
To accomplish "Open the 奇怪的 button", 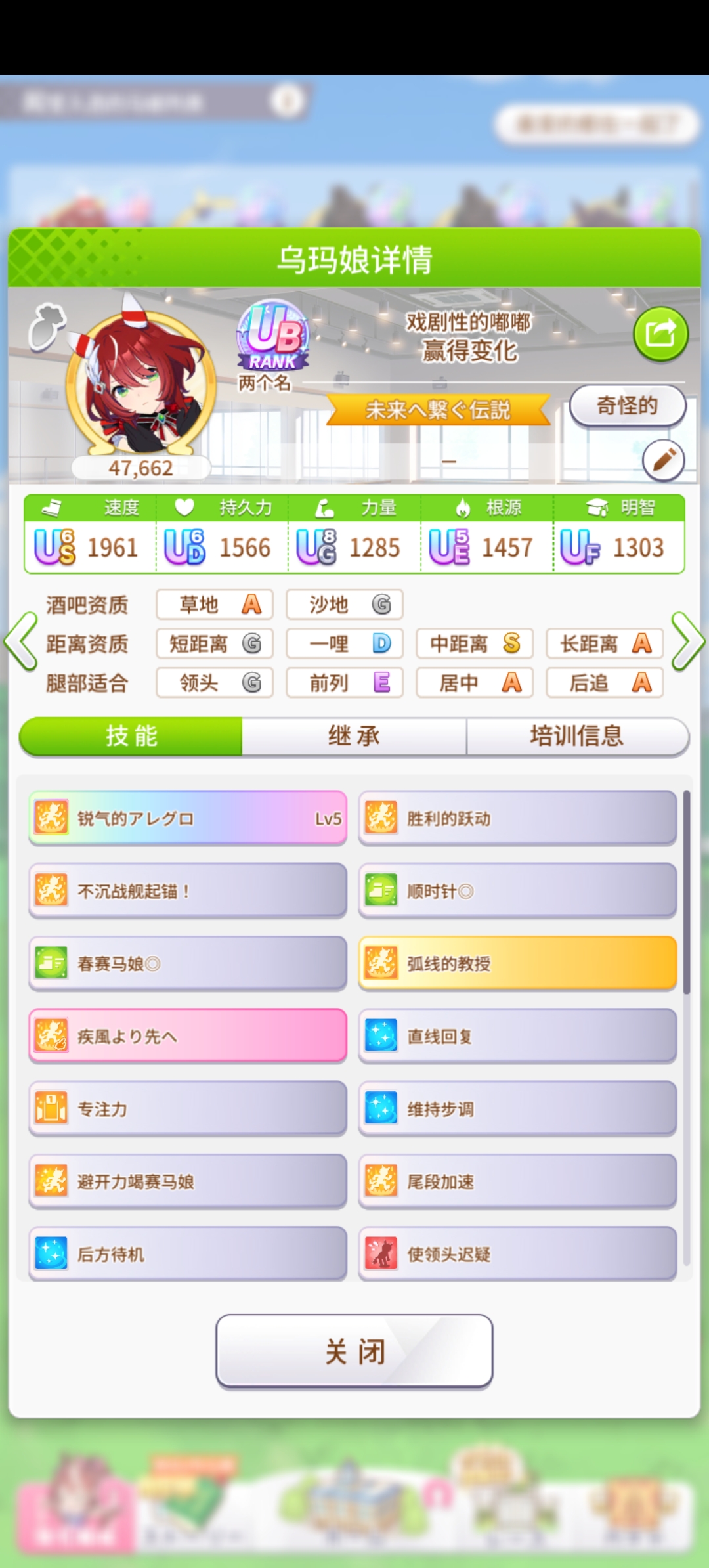I will point(627,406).
